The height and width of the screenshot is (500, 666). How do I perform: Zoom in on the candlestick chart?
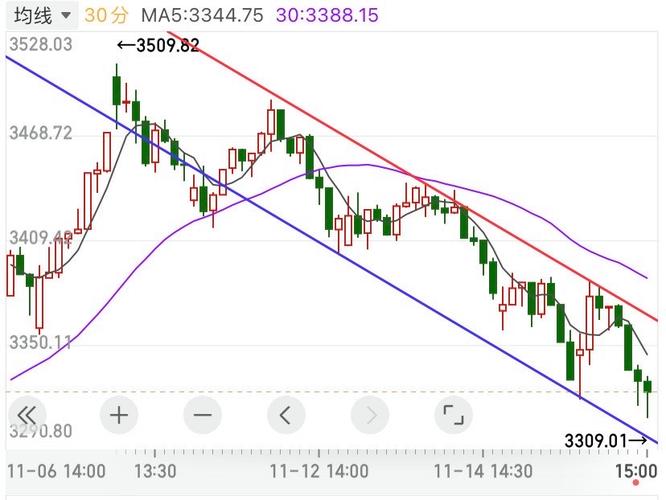119,414
